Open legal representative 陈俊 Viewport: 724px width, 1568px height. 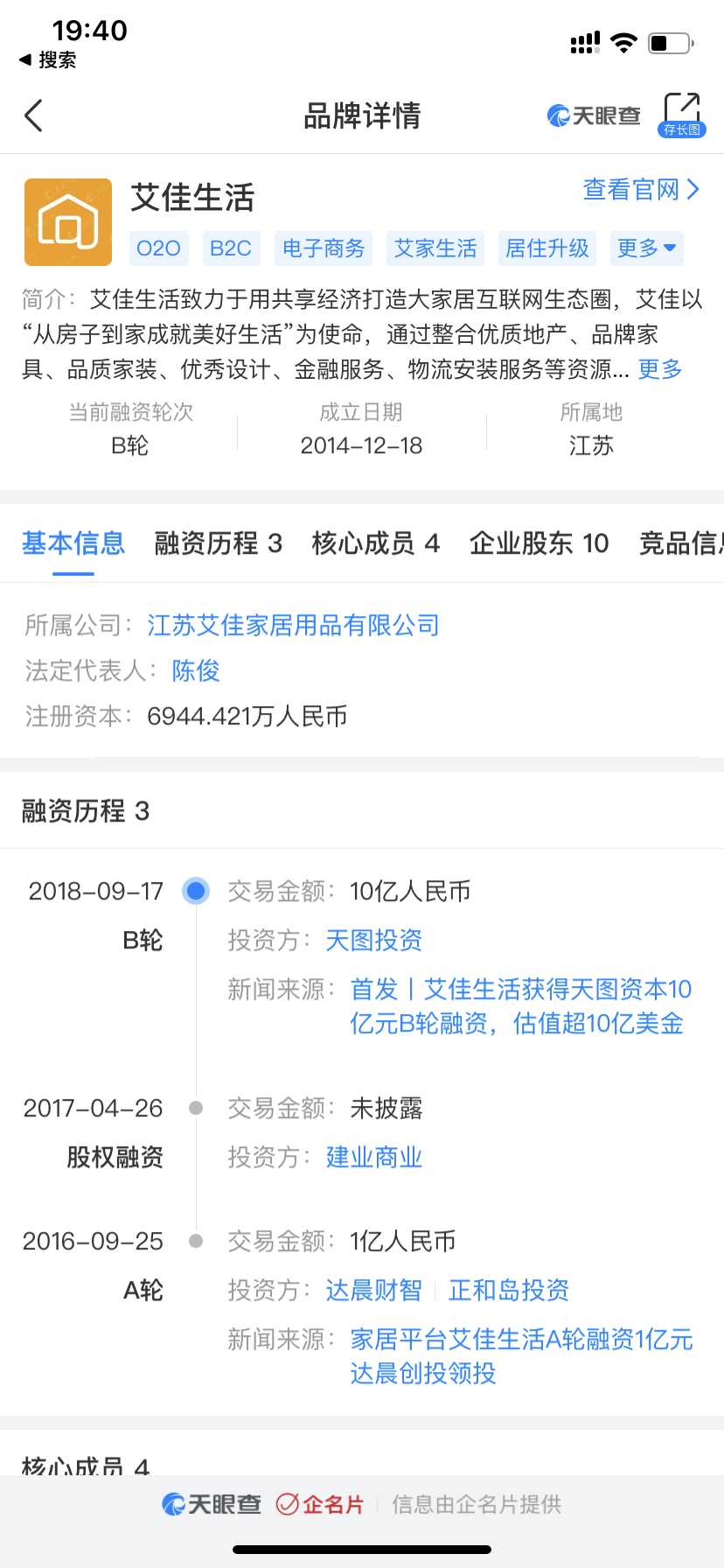(x=196, y=671)
